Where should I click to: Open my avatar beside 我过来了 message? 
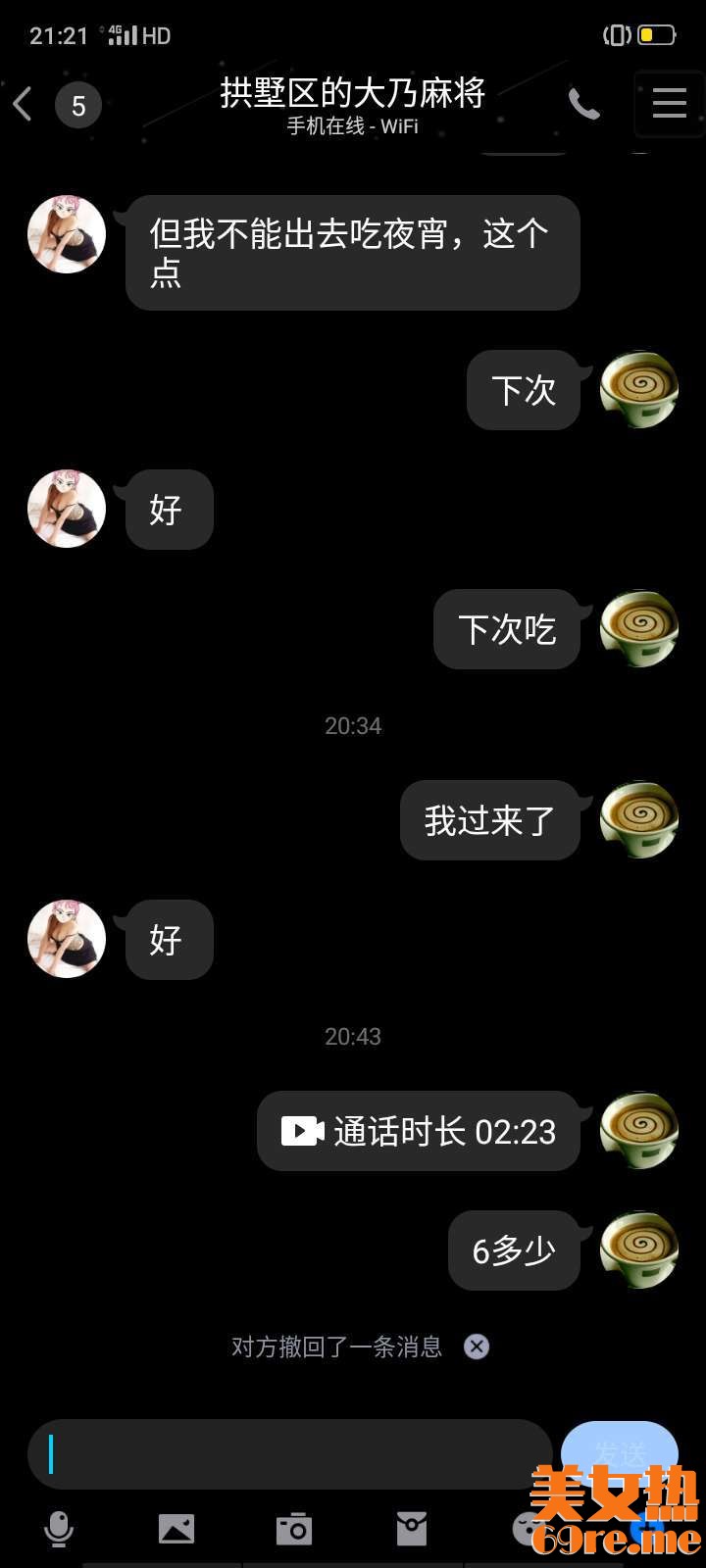(x=639, y=819)
